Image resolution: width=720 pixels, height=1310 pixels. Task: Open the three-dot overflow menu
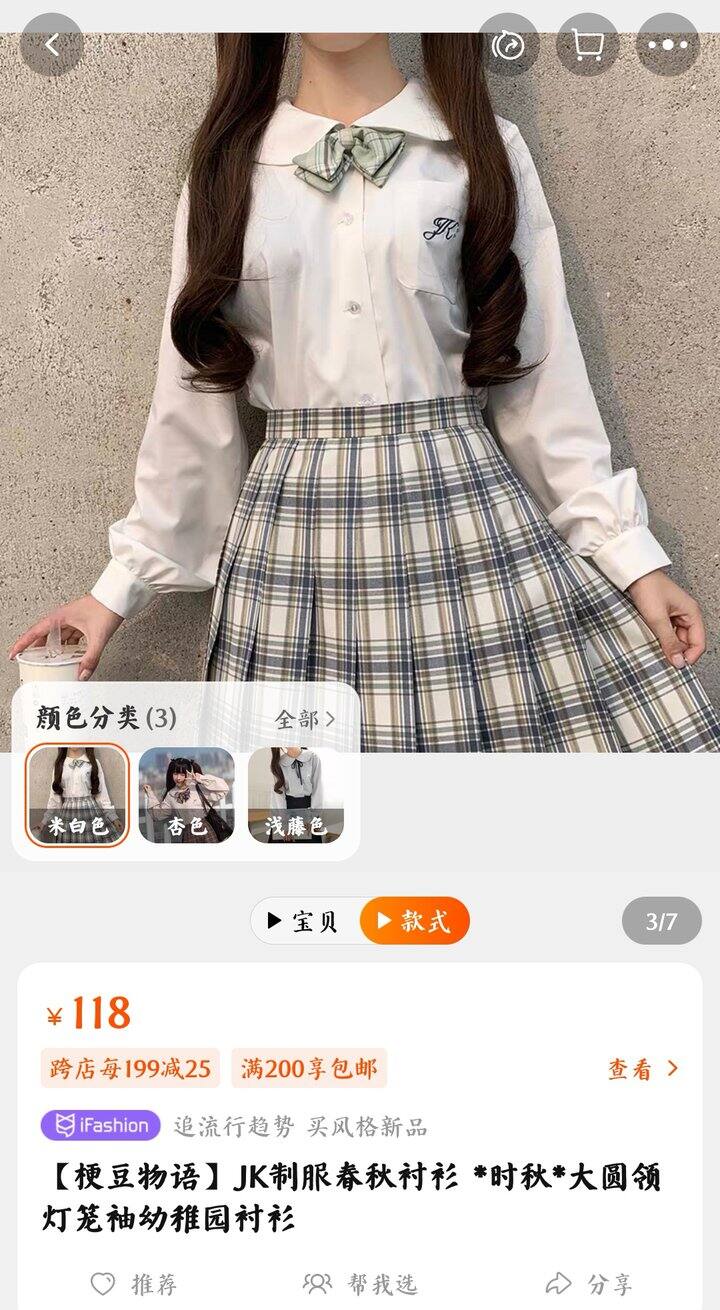tap(668, 45)
